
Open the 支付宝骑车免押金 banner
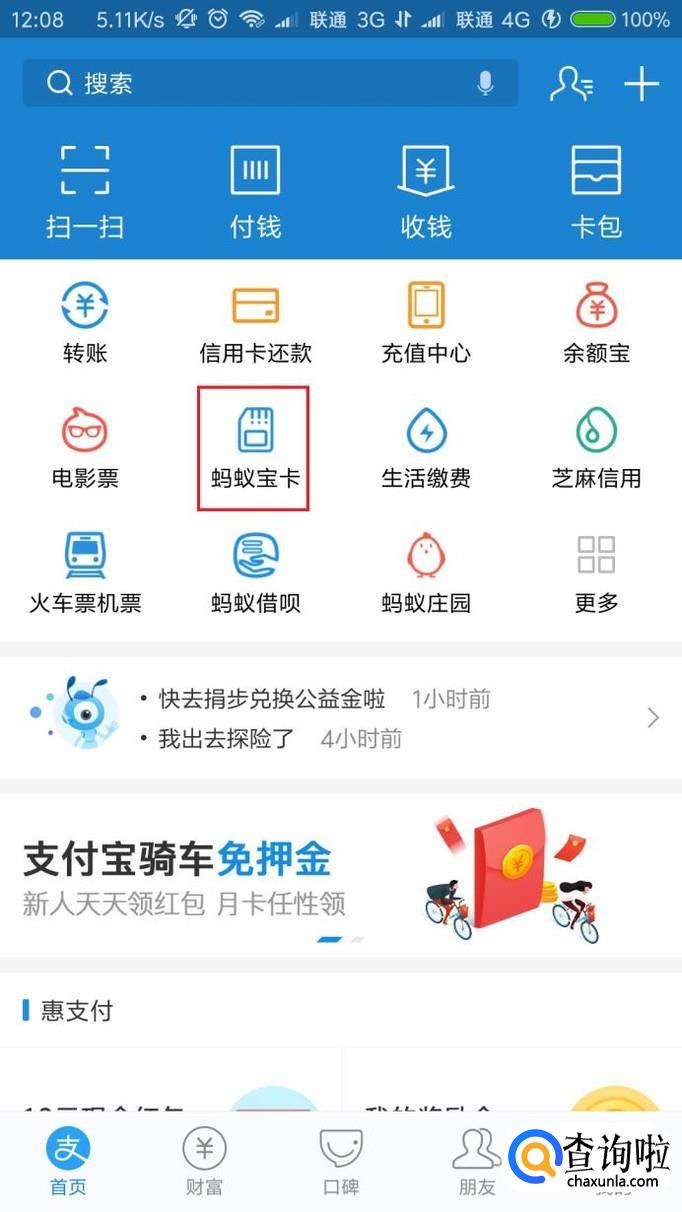tap(340, 875)
